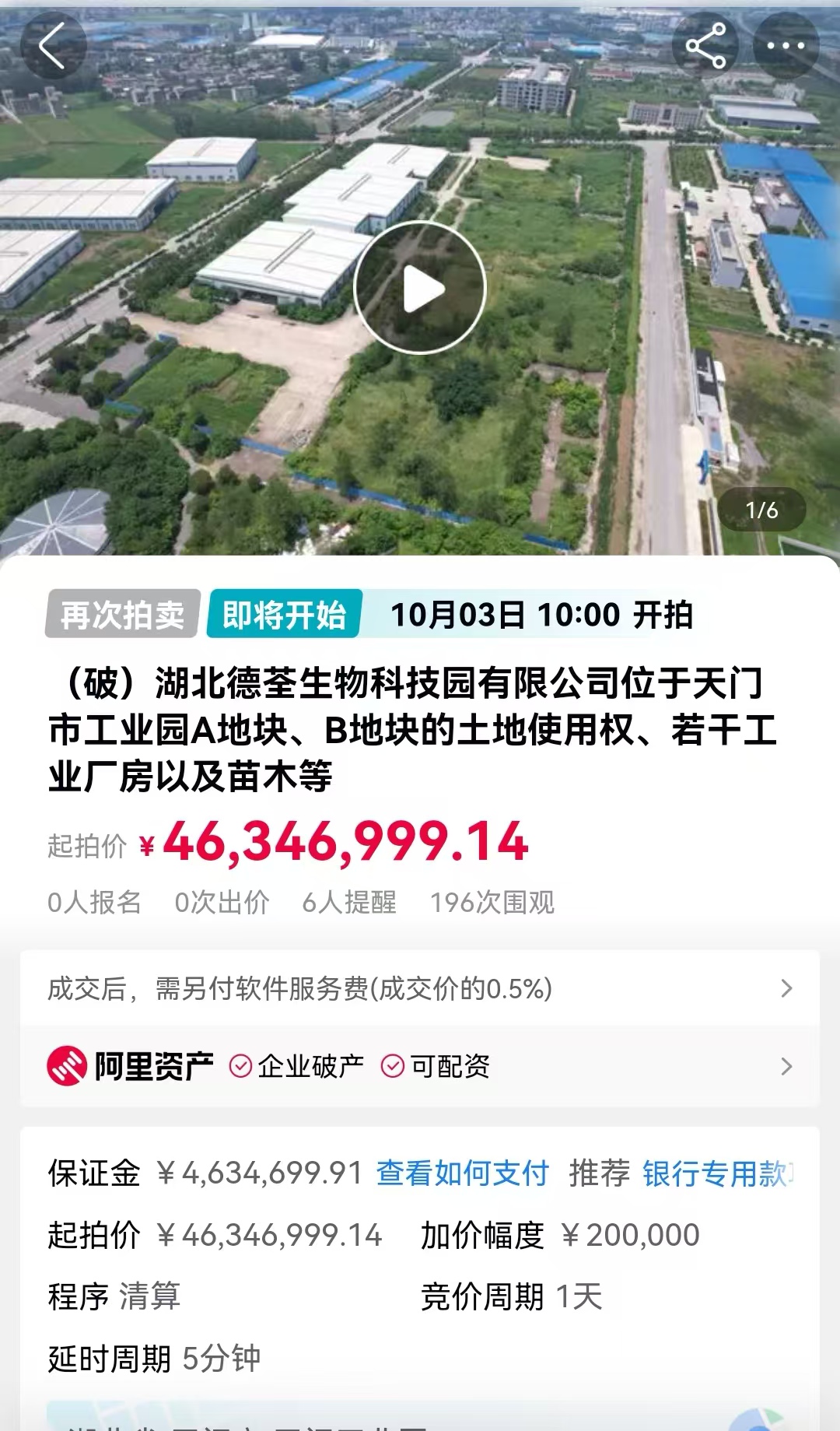Image resolution: width=840 pixels, height=1431 pixels.
Task: Open the three-dot overflow menu
Action: 786,46
